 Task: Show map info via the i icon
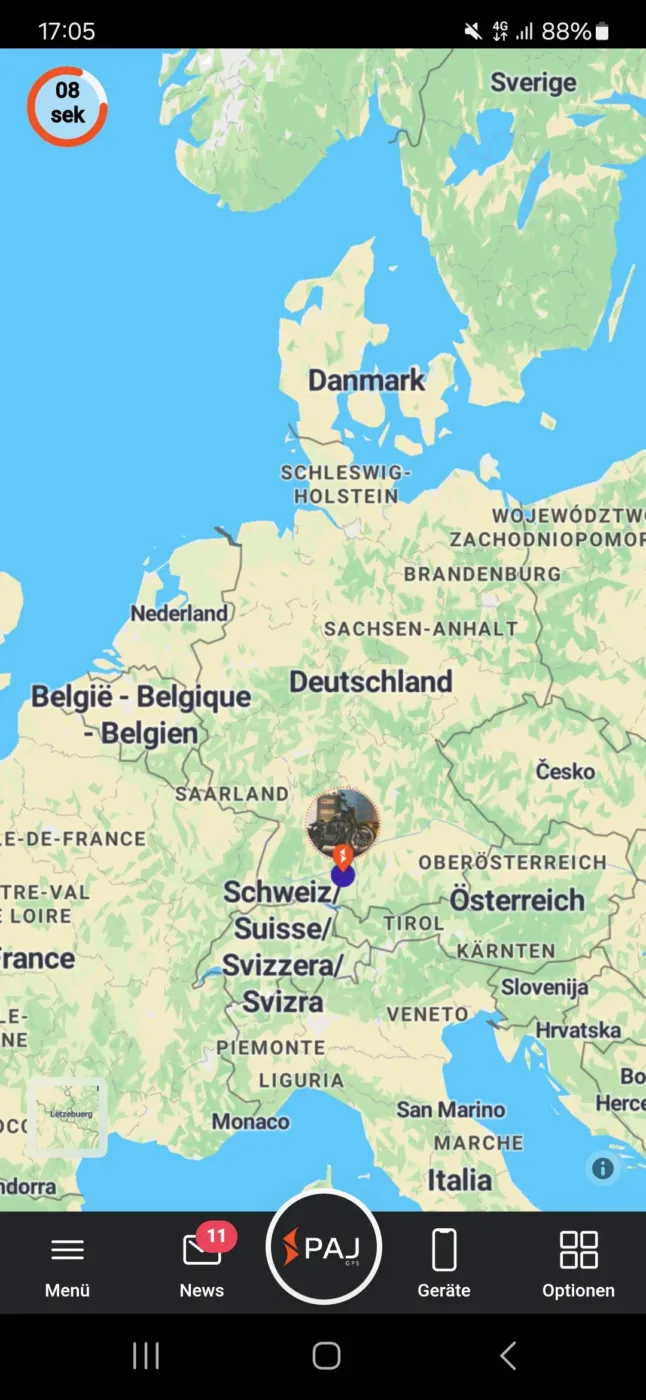(x=602, y=1167)
